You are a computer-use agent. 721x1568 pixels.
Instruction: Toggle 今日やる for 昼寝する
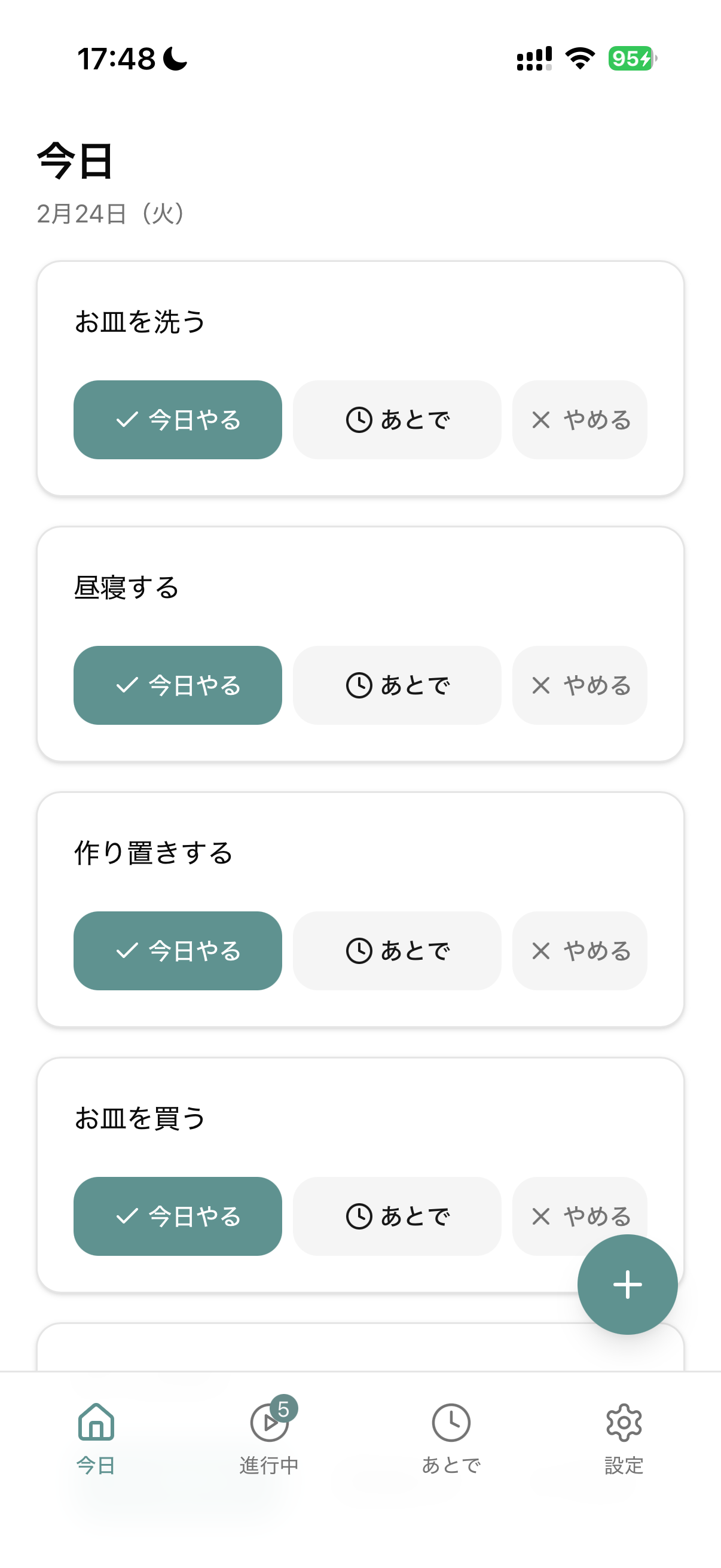click(x=178, y=685)
